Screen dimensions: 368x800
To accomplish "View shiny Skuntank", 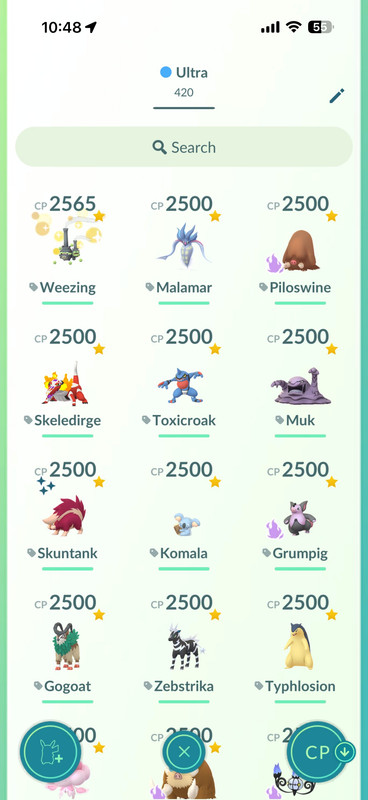I will click(68, 515).
